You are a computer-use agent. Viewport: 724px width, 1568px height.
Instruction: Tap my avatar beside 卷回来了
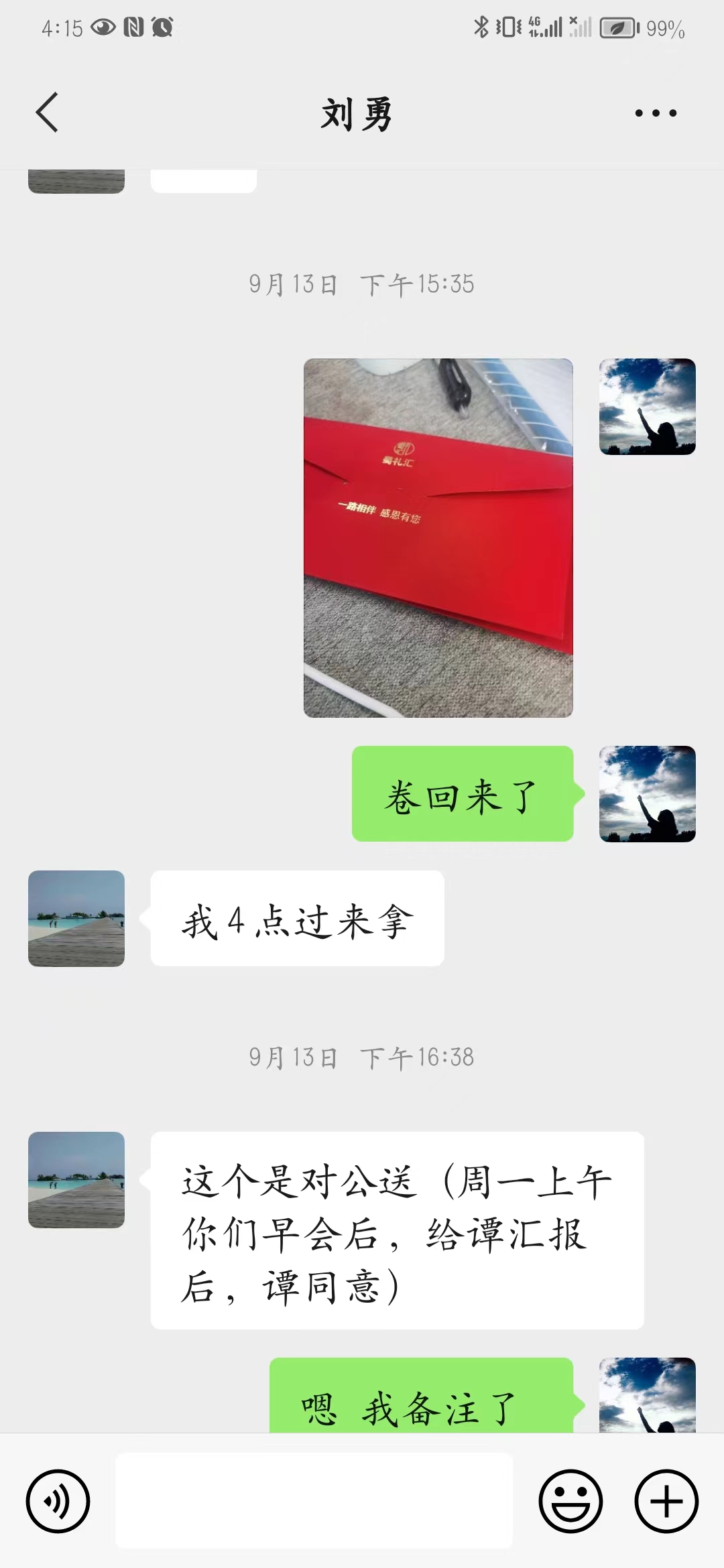(648, 794)
